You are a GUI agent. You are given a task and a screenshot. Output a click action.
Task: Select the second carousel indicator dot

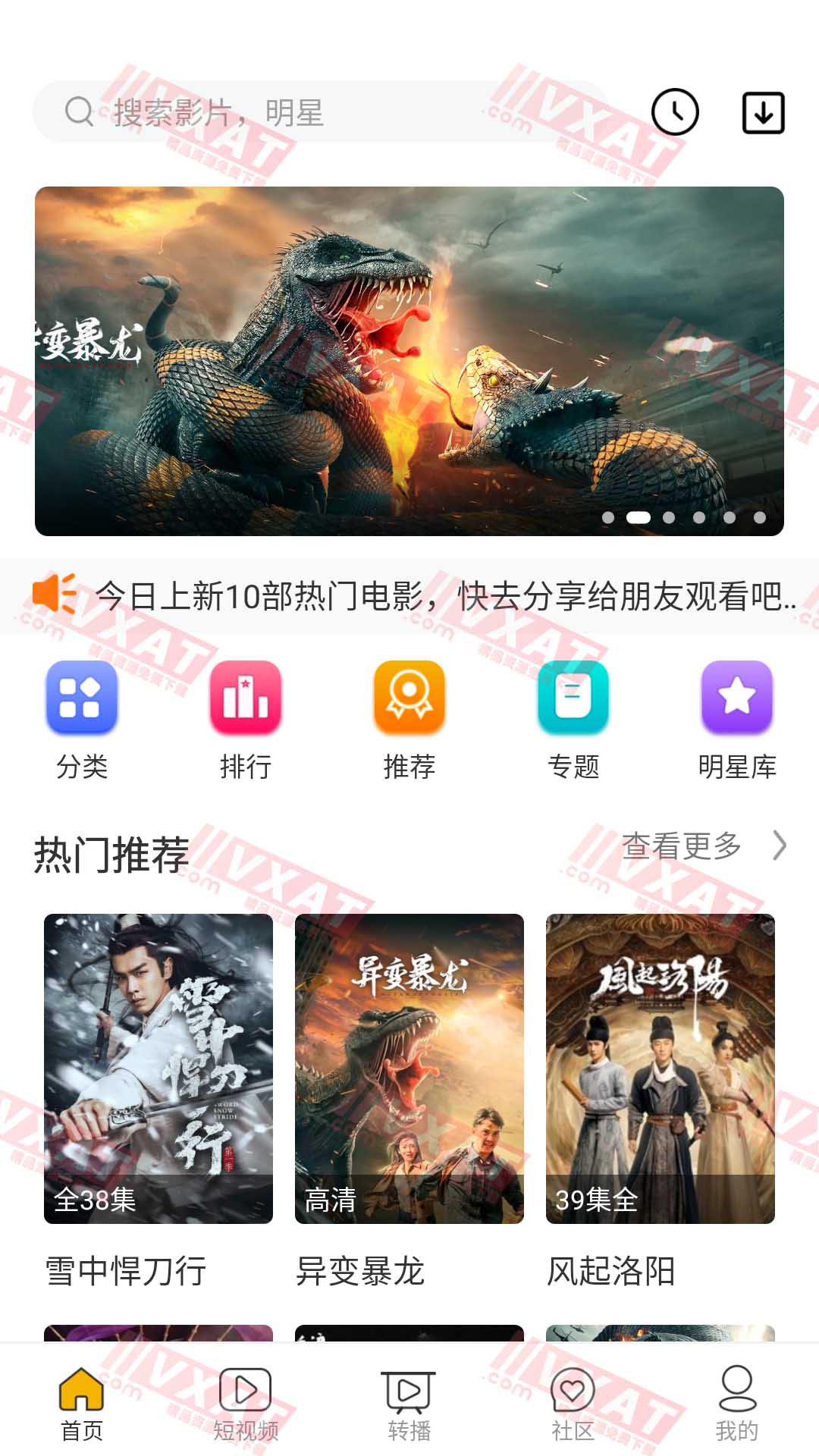(x=637, y=519)
